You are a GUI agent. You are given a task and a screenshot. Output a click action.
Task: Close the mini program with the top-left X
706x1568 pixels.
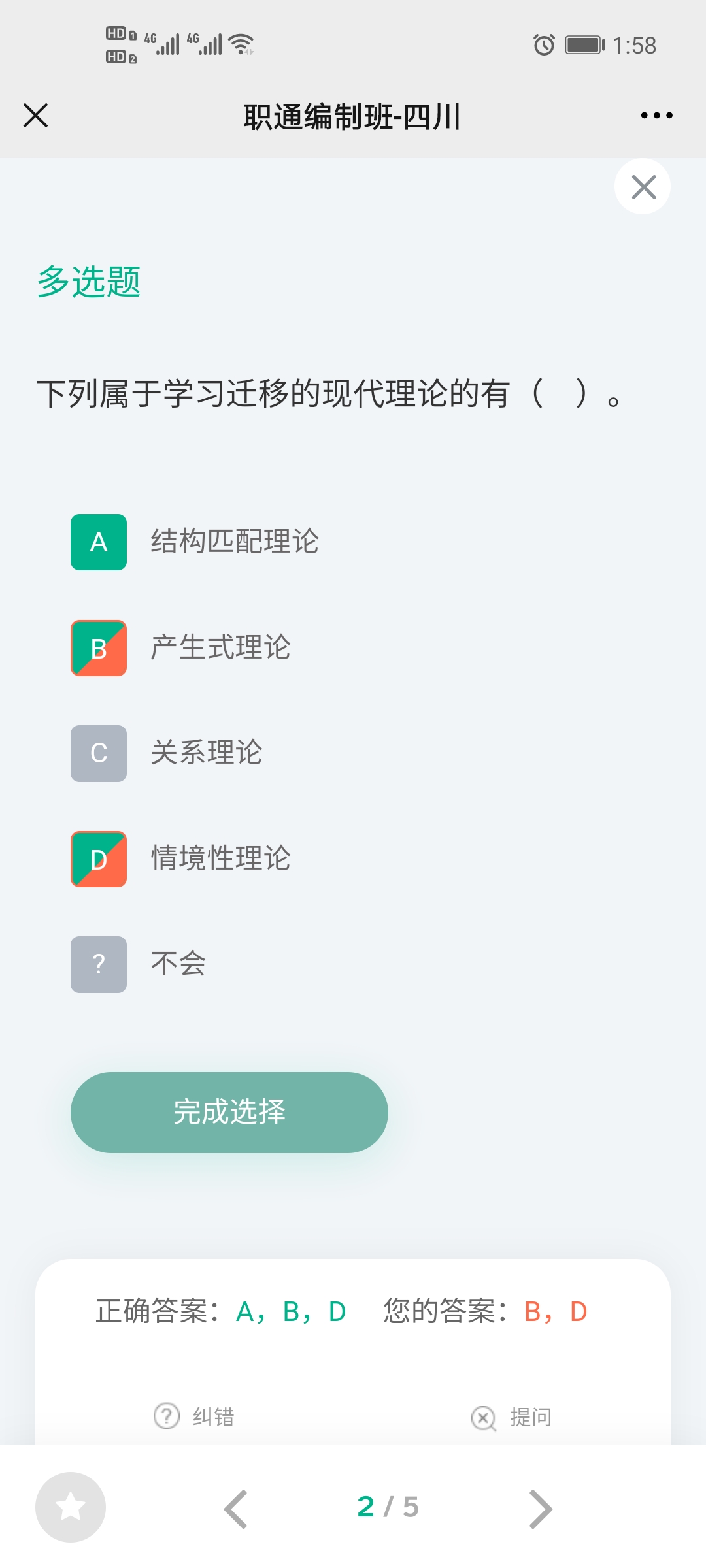pyautogui.click(x=36, y=116)
